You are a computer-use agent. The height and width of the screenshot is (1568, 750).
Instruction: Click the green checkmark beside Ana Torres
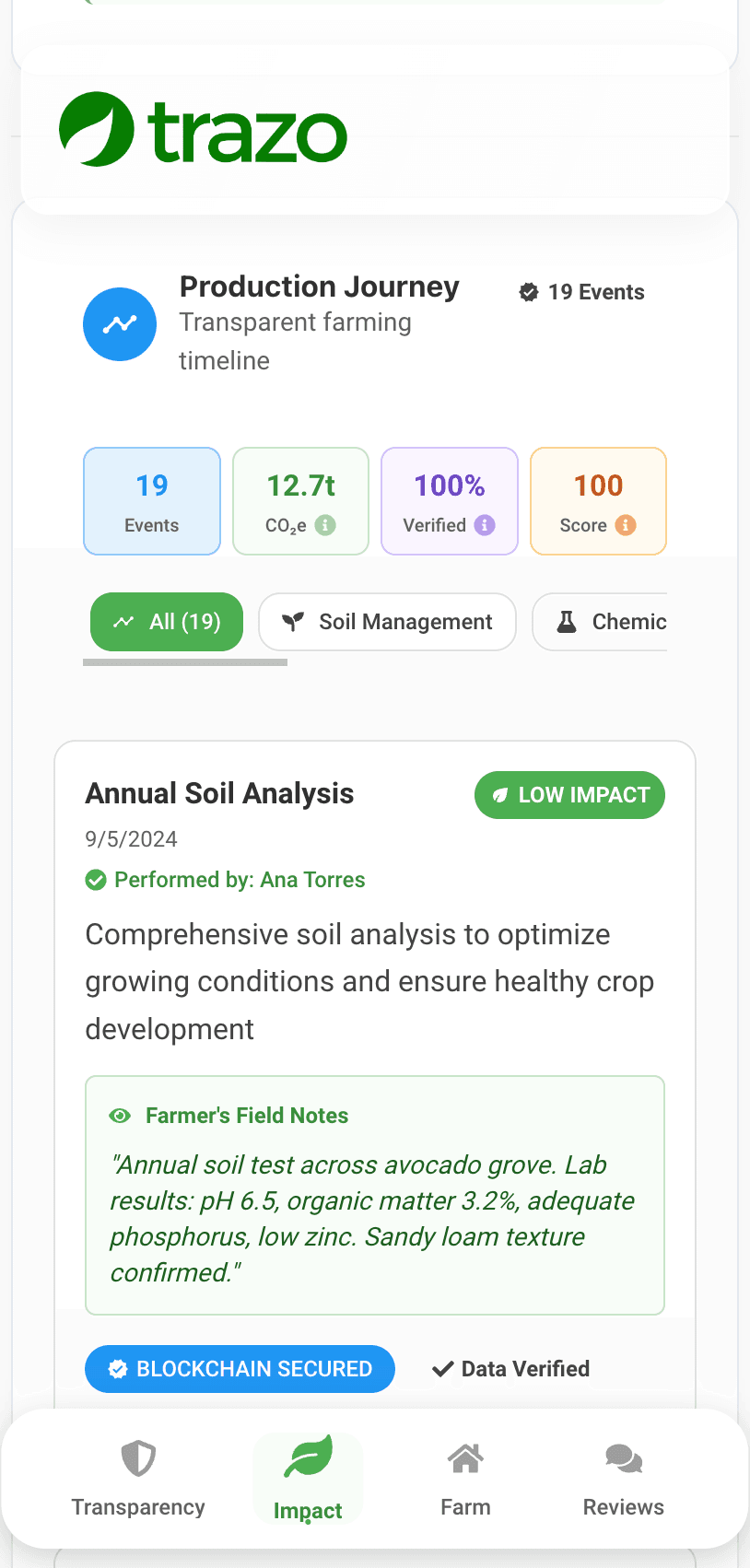(96, 880)
